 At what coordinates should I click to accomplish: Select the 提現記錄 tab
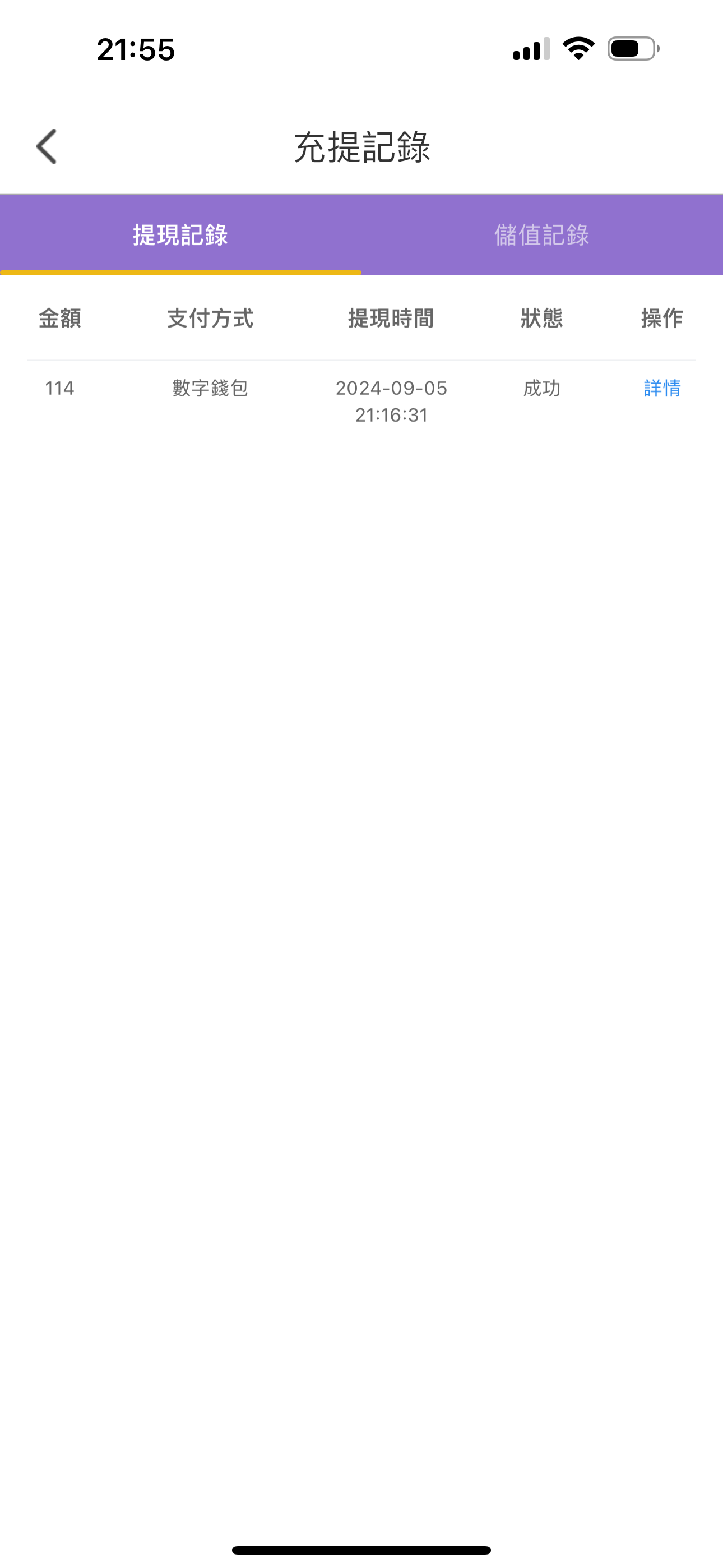[x=180, y=235]
